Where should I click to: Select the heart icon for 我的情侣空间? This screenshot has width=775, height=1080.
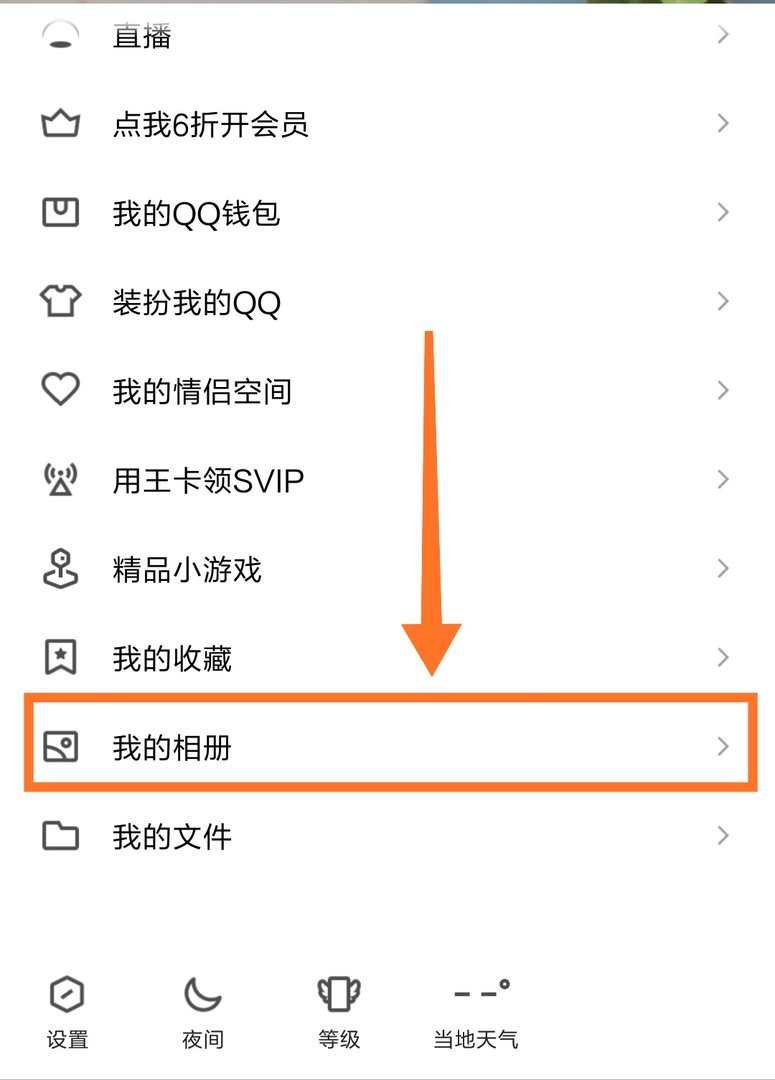coord(60,390)
